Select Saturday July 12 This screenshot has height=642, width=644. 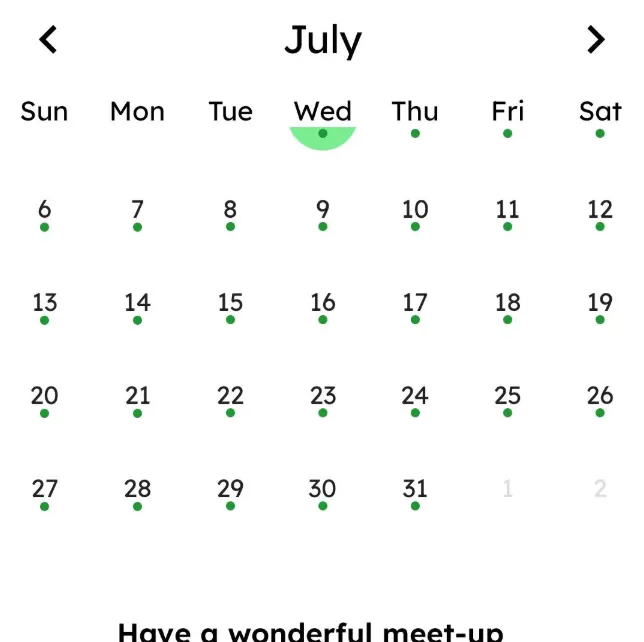tap(600, 211)
